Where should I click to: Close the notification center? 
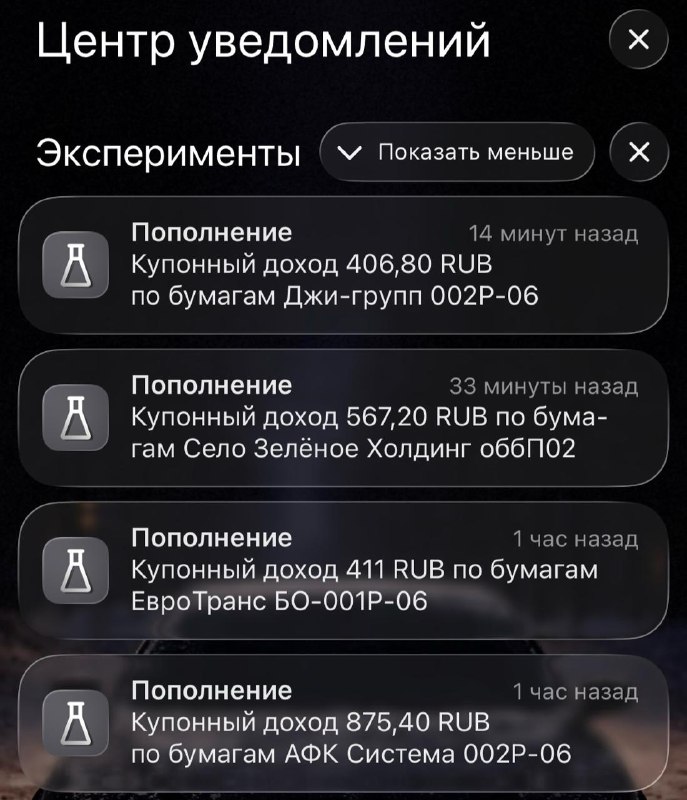pos(638,40)
